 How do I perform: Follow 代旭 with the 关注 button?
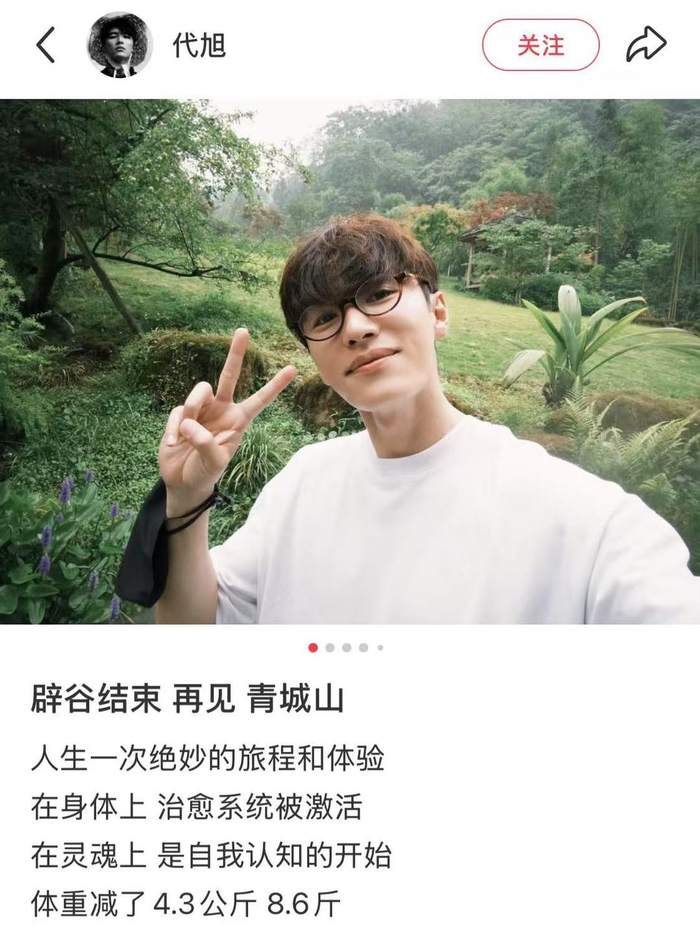tap(540, 45)
